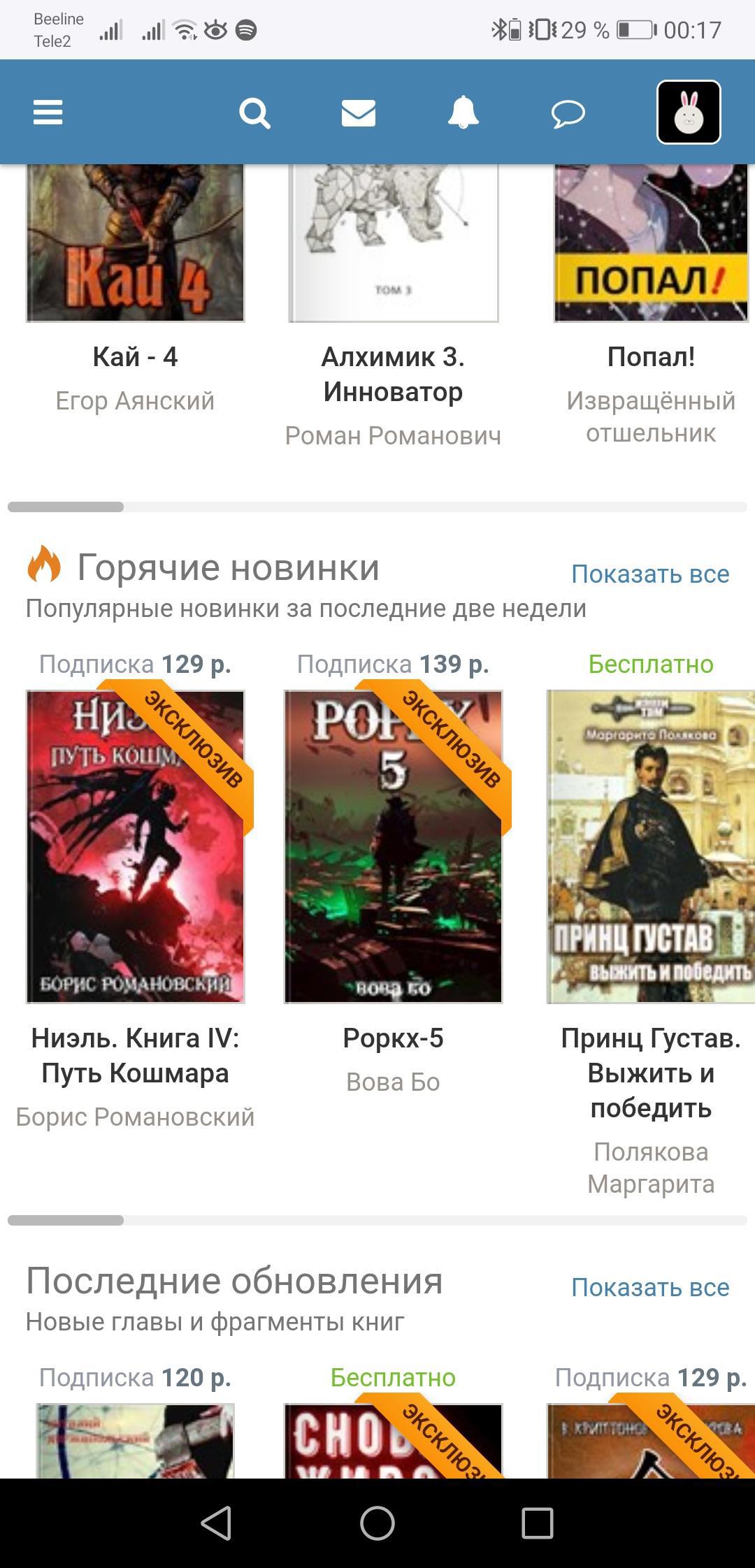Go back with system navigation button

coord(216,1523)
